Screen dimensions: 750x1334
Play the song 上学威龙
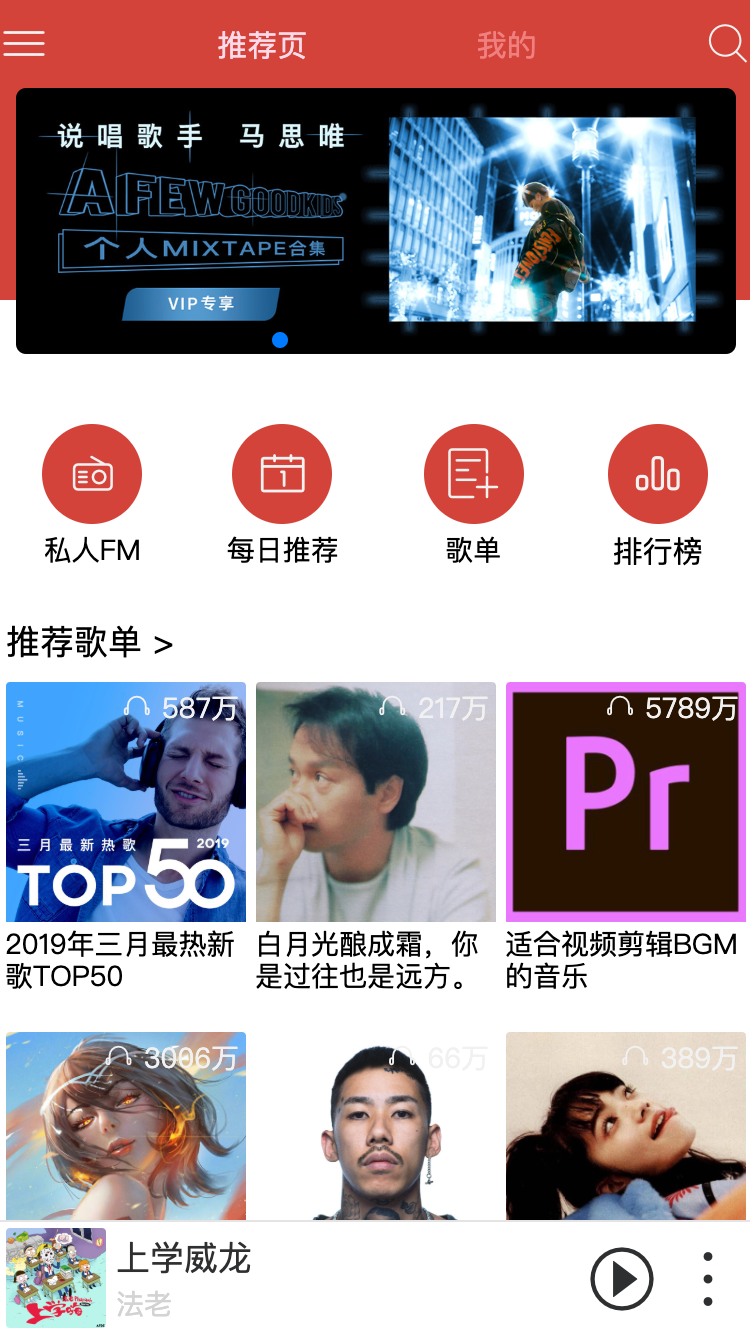pos(622,1278)
